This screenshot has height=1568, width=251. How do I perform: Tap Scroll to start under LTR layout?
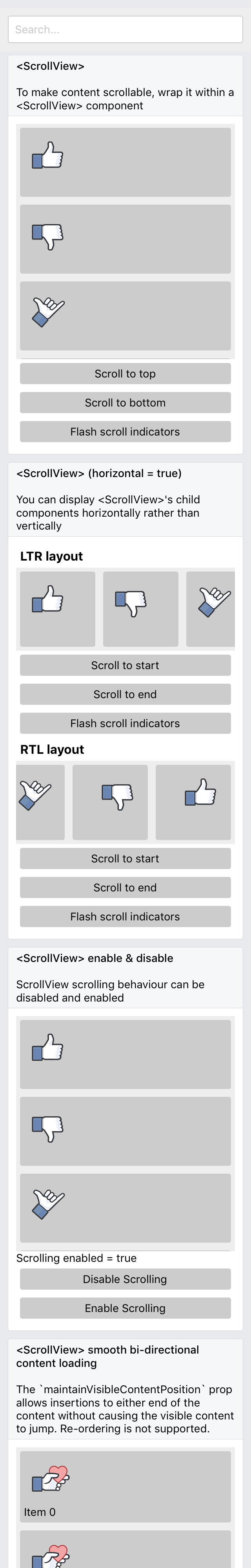[x=125, y=665]
